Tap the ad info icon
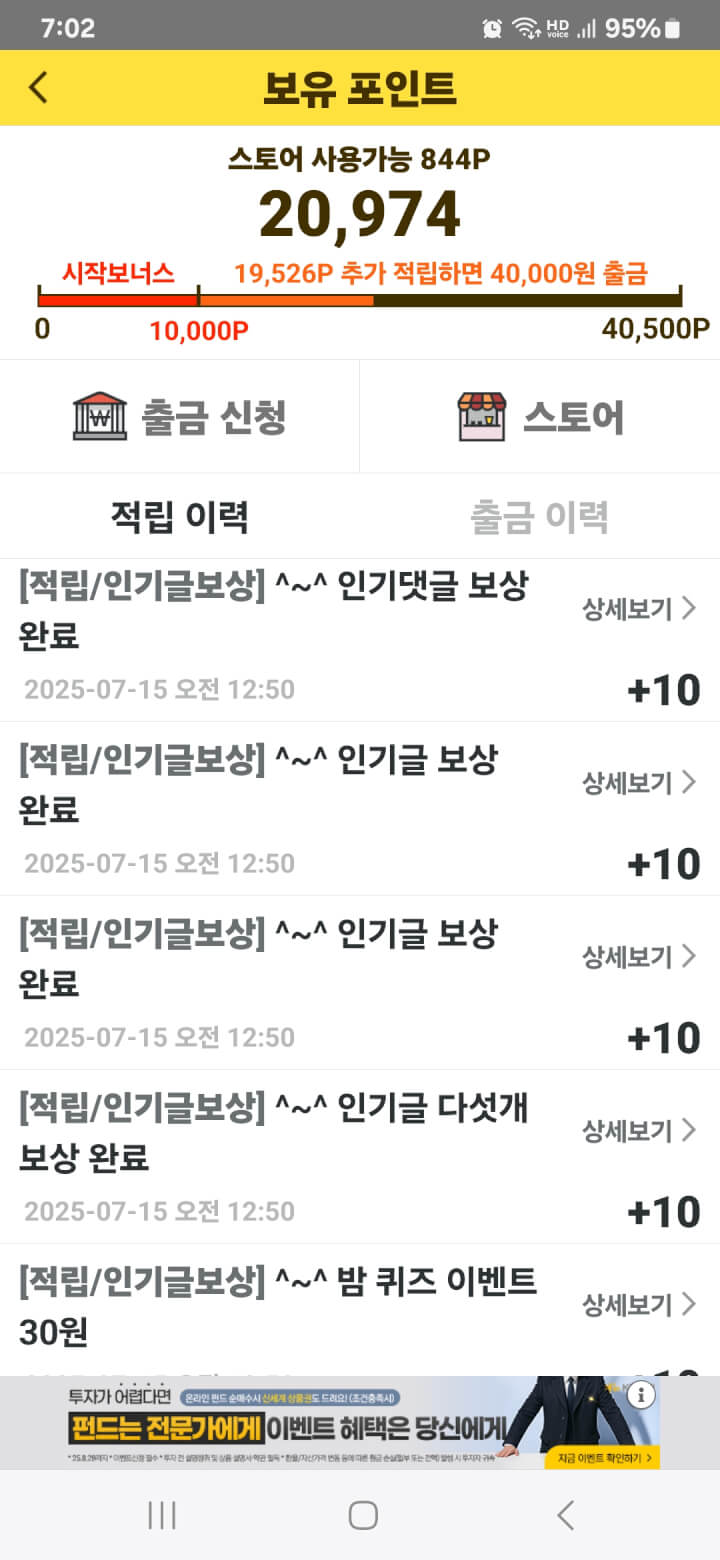Screen dimensions: 720x1560 (x=641, y=1394)
